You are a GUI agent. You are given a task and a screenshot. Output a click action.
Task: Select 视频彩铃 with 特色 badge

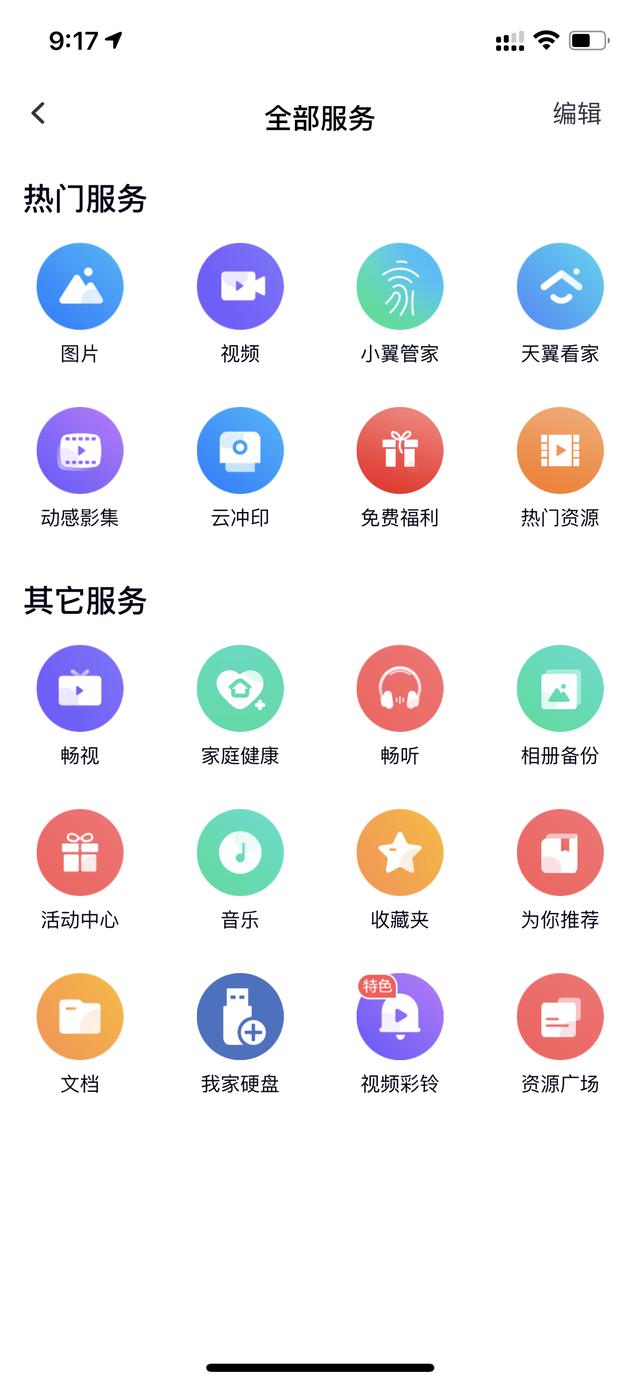pyautogui.click(x=400, y=1017)
